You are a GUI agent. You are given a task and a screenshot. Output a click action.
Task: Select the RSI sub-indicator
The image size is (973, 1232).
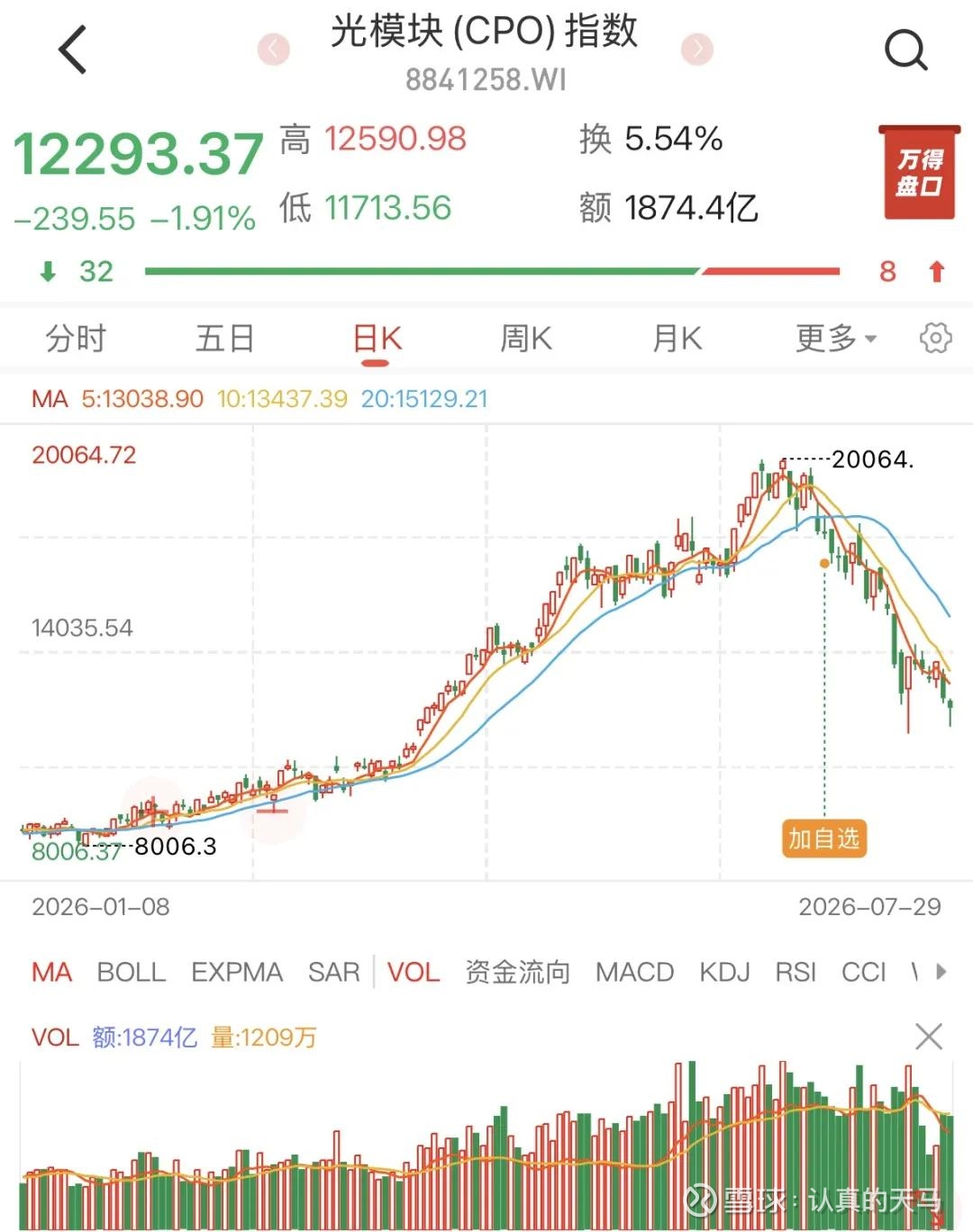[796, 972]
